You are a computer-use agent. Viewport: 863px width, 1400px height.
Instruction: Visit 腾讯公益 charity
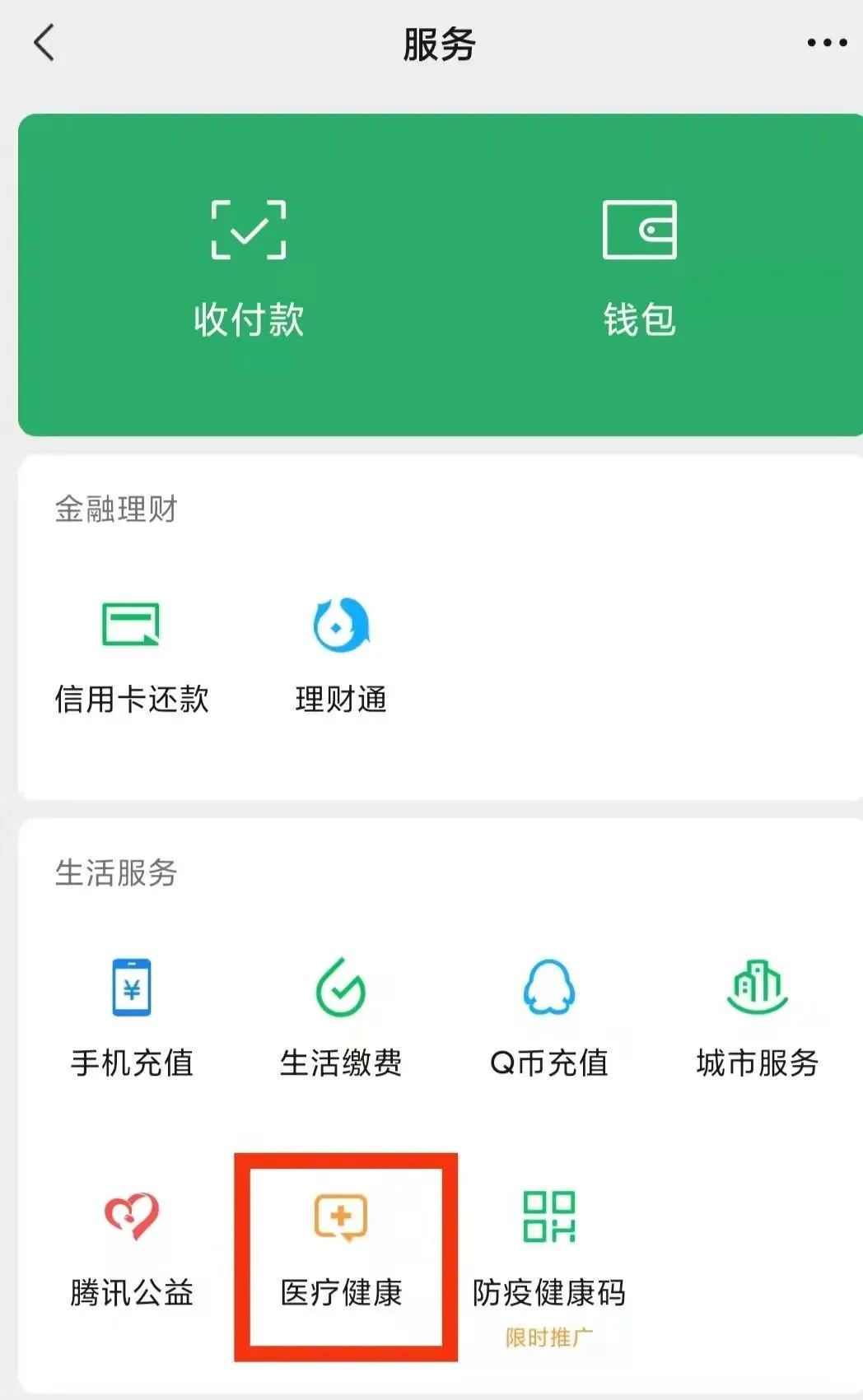[x=132, y=1248]
